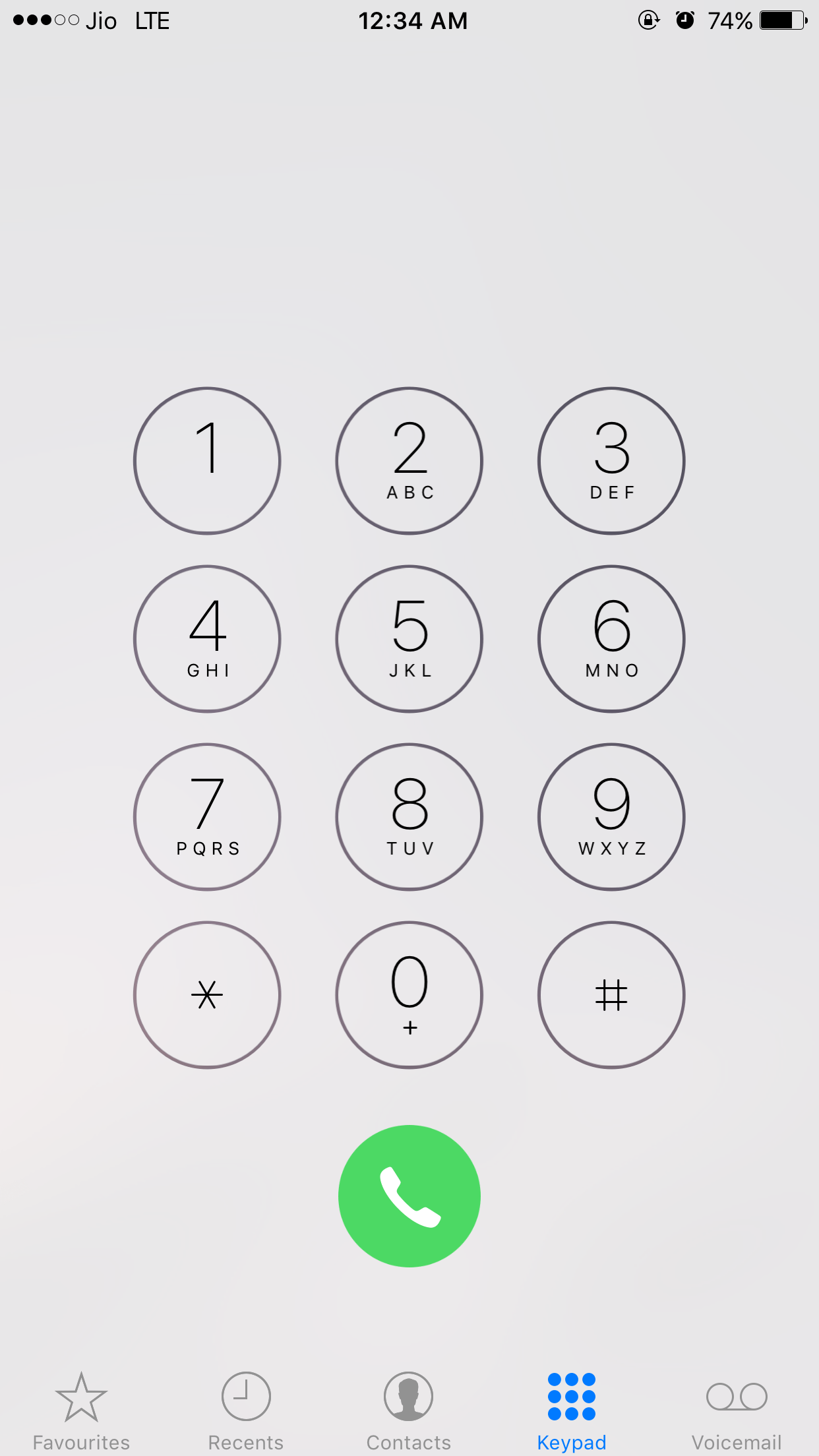Dial the digit 1
This screenshot has width=819, height=1456.
click(x=207, y=460)
